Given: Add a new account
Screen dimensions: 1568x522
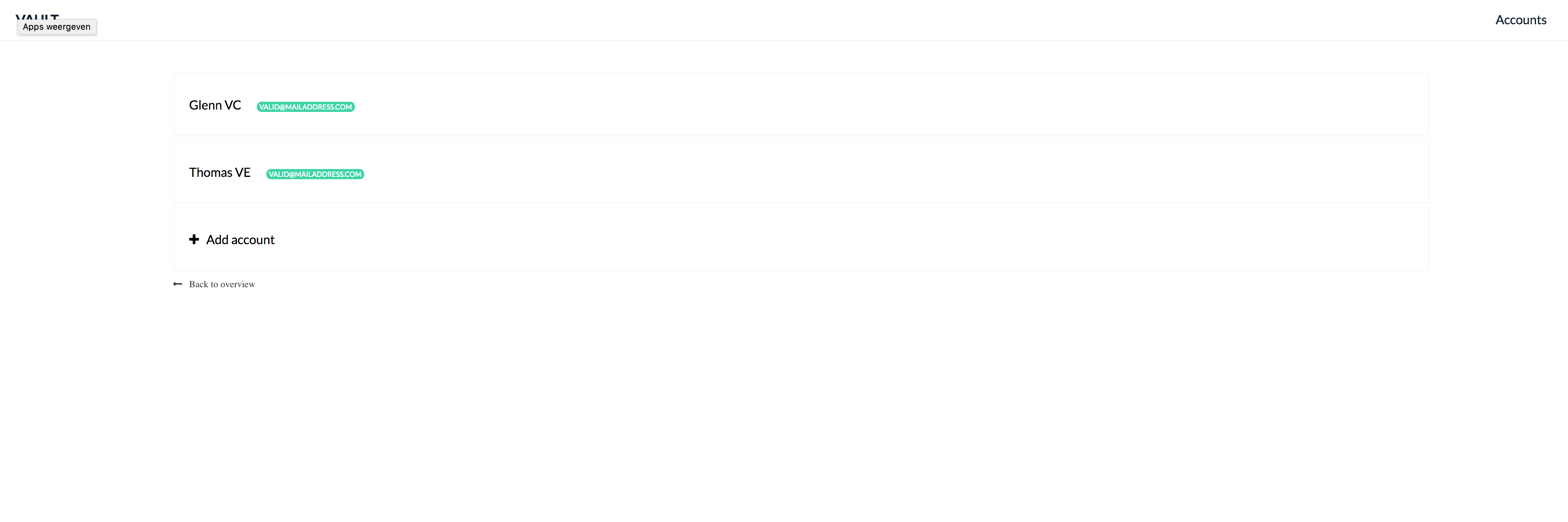Looking at the screenshot, I should pyautogui.click(x=240, y=240).
